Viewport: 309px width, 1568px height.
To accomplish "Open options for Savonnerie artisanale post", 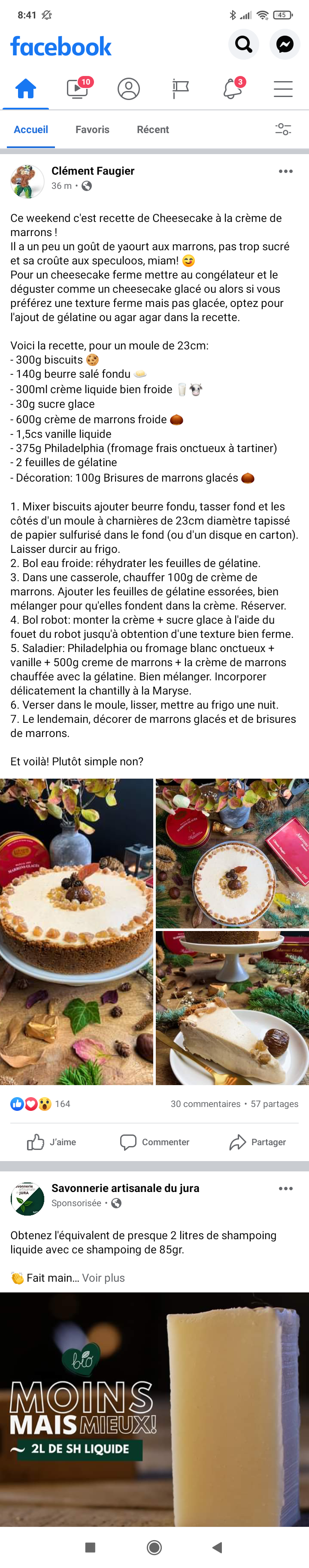I will pos(285,1188).
